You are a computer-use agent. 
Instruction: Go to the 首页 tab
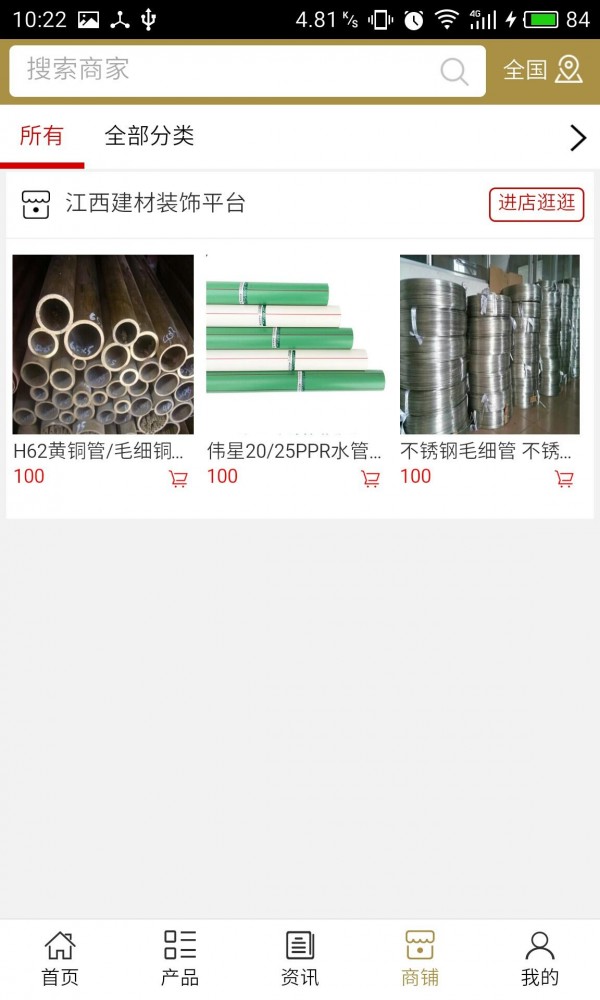60,958
